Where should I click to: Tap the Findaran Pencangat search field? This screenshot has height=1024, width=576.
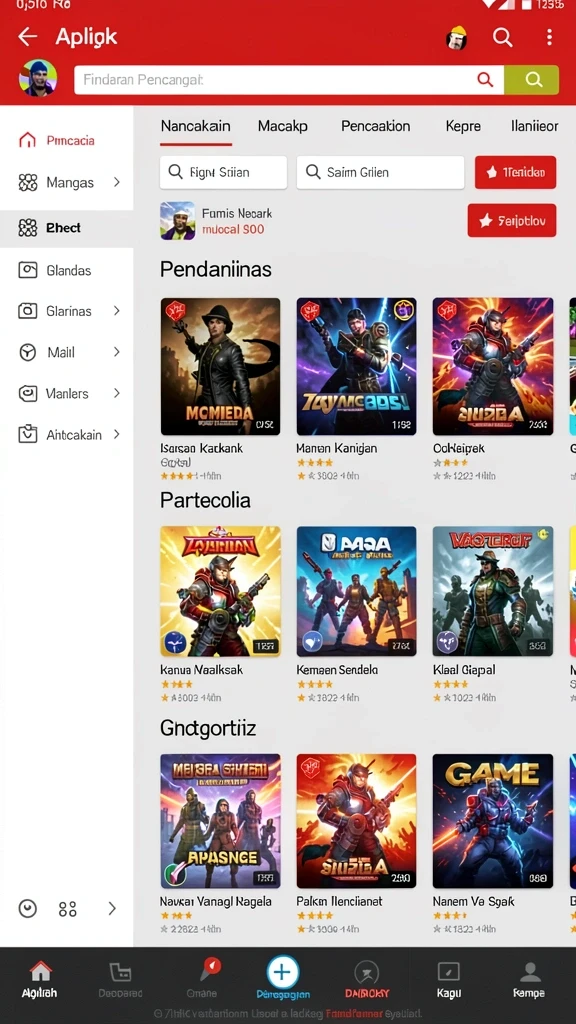pyautogui.click(x=289, y=80)
